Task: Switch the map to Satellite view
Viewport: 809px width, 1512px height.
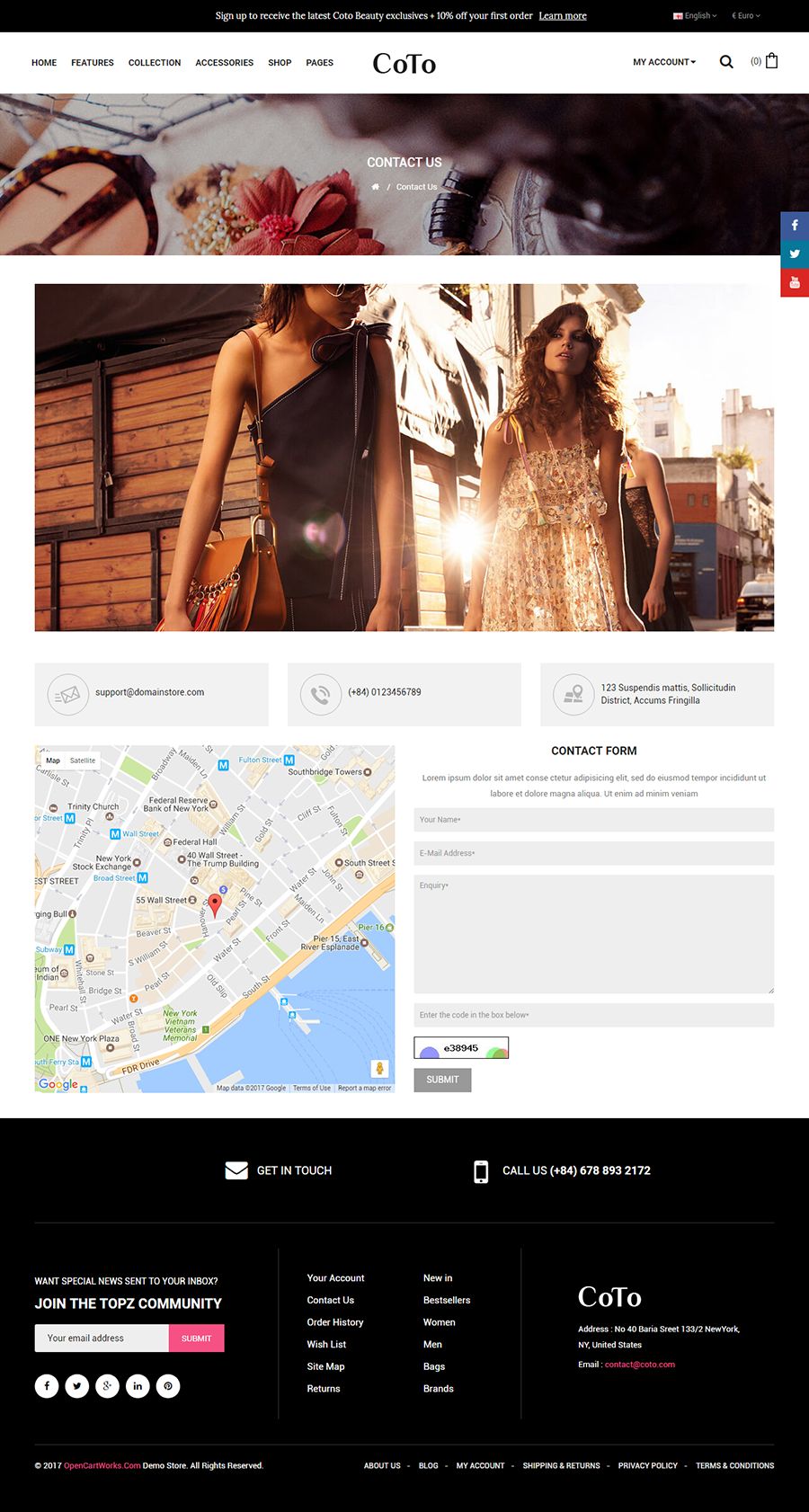Action: point(83,760)
